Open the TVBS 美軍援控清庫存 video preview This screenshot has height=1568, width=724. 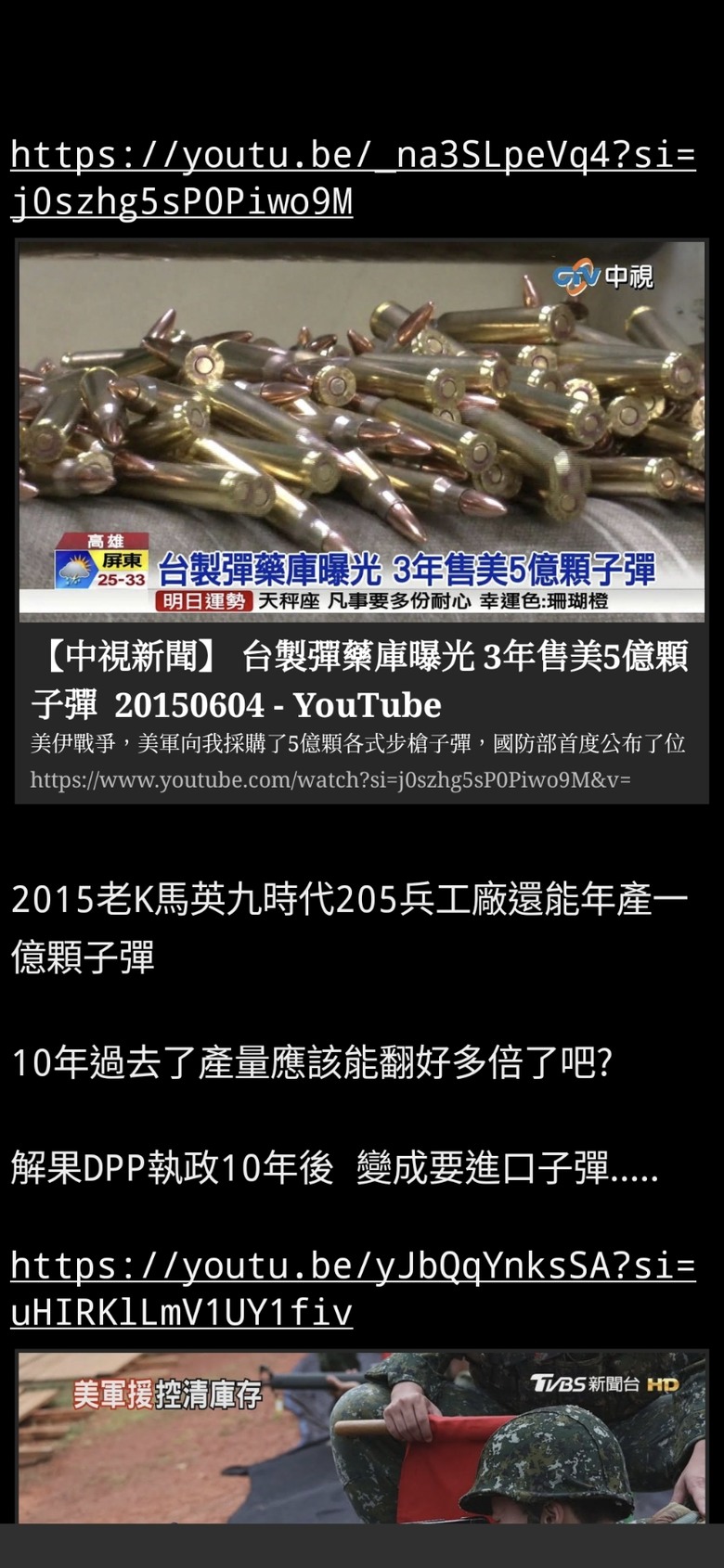pyautogui.click(x=361, y=1436)
